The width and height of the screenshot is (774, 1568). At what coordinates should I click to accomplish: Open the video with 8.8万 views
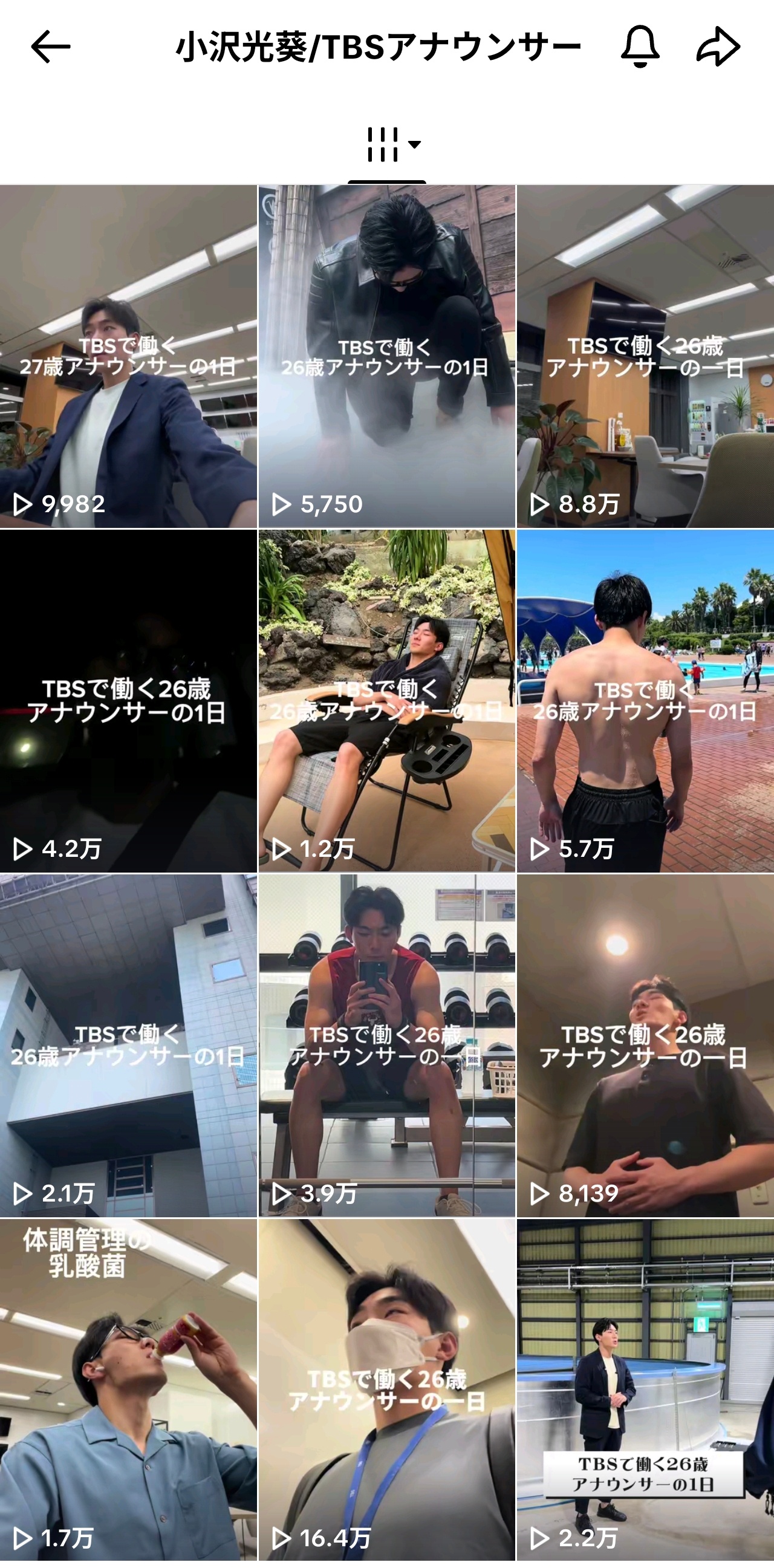[x=645, y=357]
